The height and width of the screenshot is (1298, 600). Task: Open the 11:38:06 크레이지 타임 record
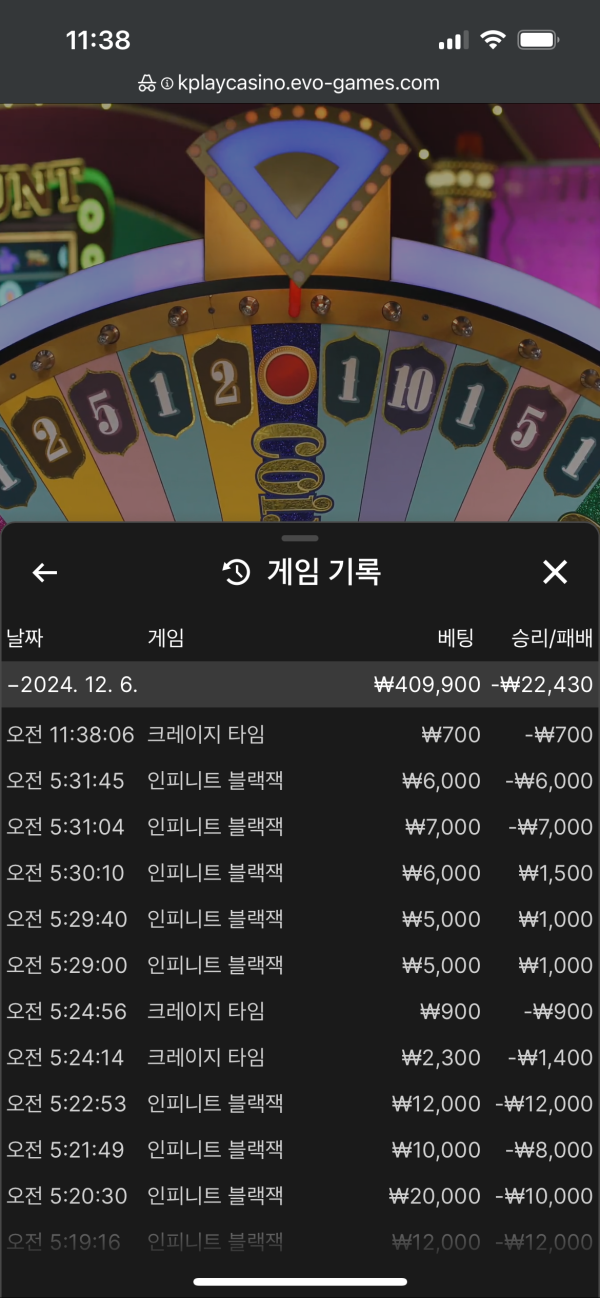(300, 735)
